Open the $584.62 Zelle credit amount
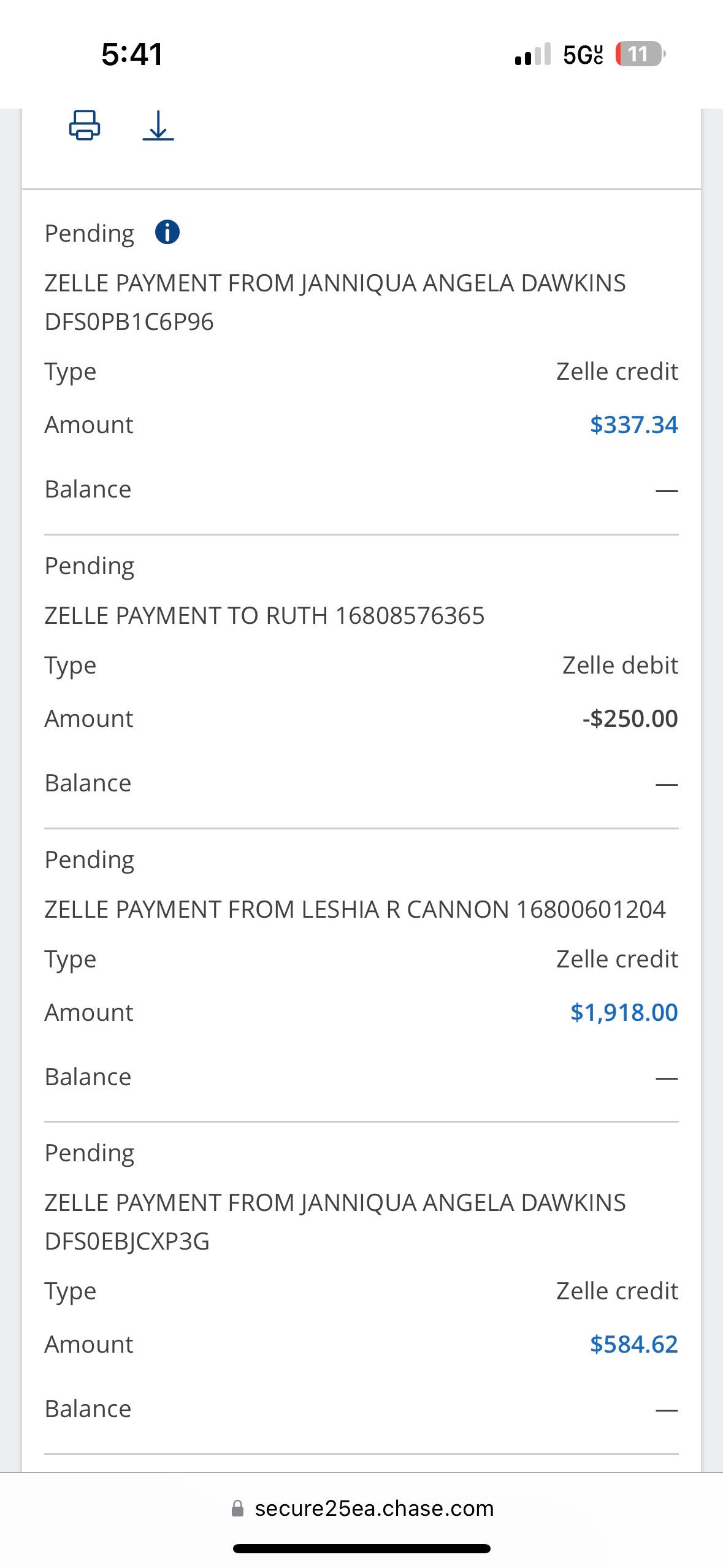 633,1344
